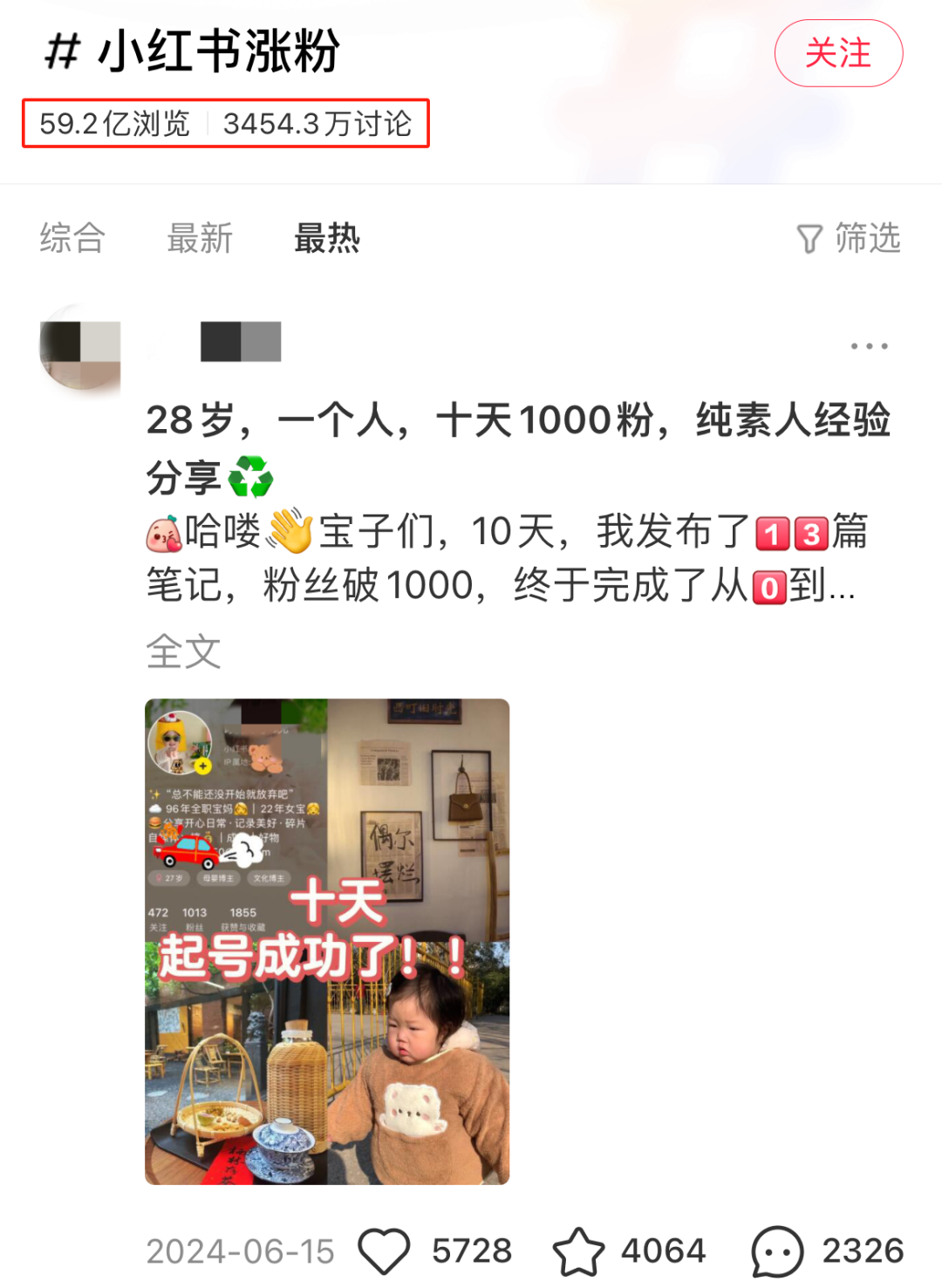
Task: Open the 2326 comments on the post
Action: click(x=777, y=1251)
